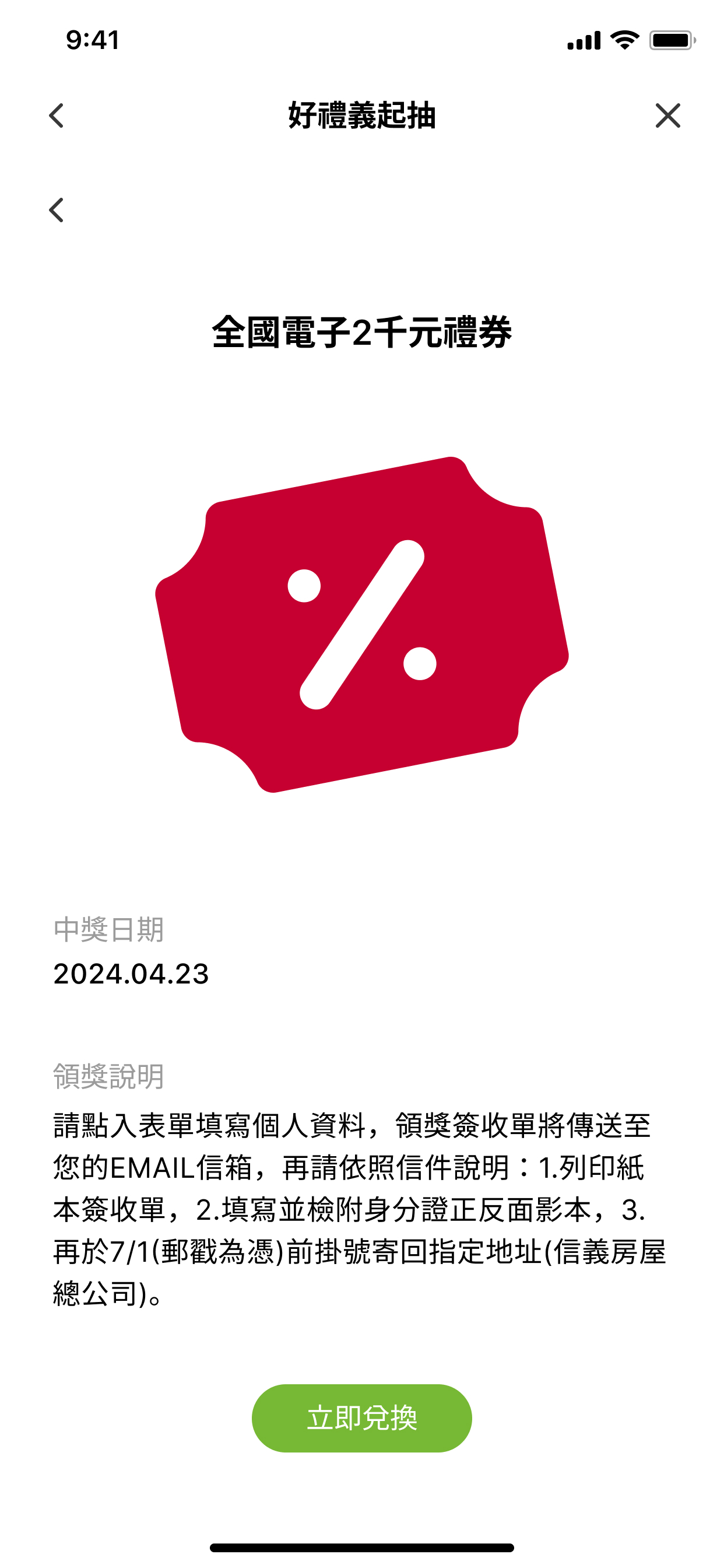The width and height of the screenshot is (724, 1568).
Task: Tap the home indicator bar at bottom
Action: (x=362, y=1546)
